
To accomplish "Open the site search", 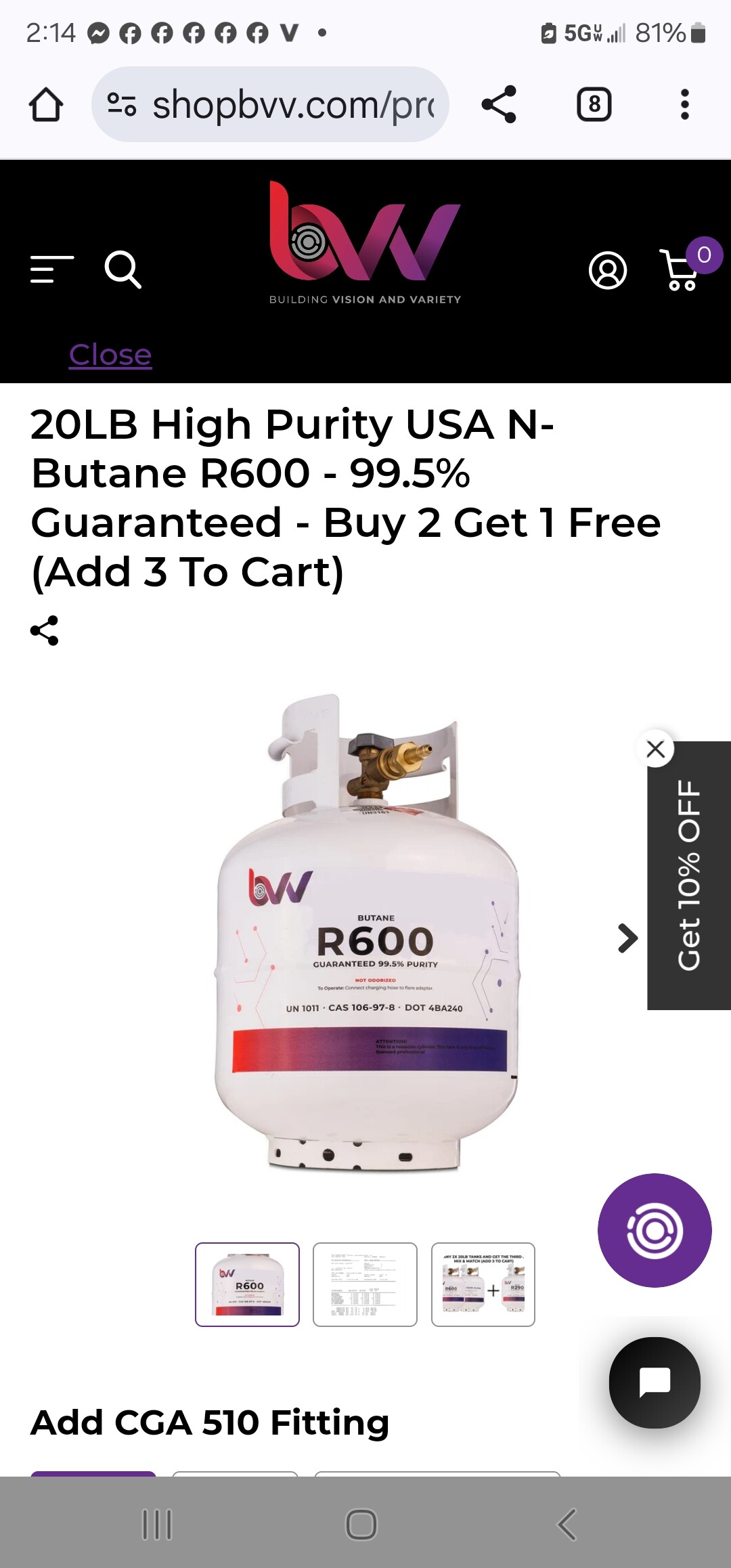I will pos(123,269).
